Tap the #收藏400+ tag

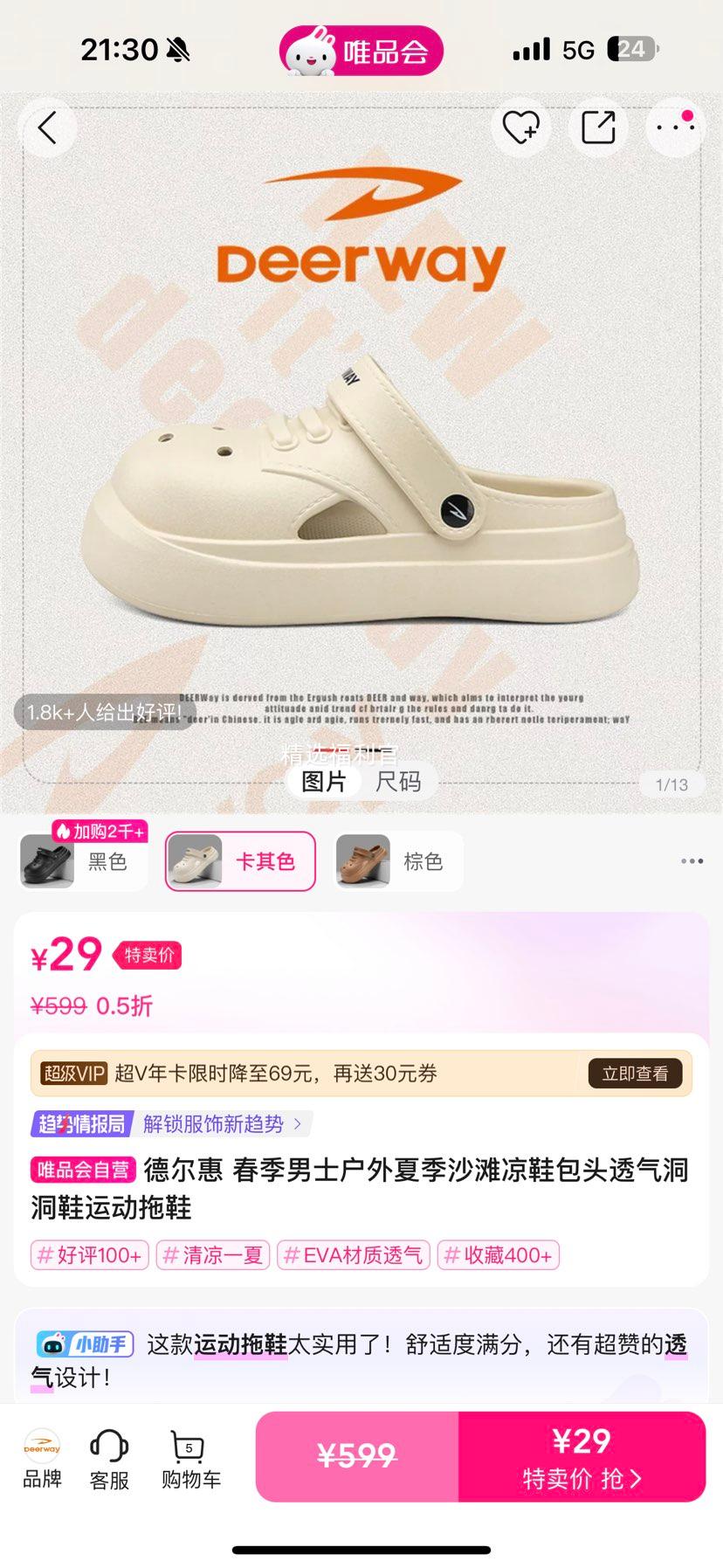498,1255
